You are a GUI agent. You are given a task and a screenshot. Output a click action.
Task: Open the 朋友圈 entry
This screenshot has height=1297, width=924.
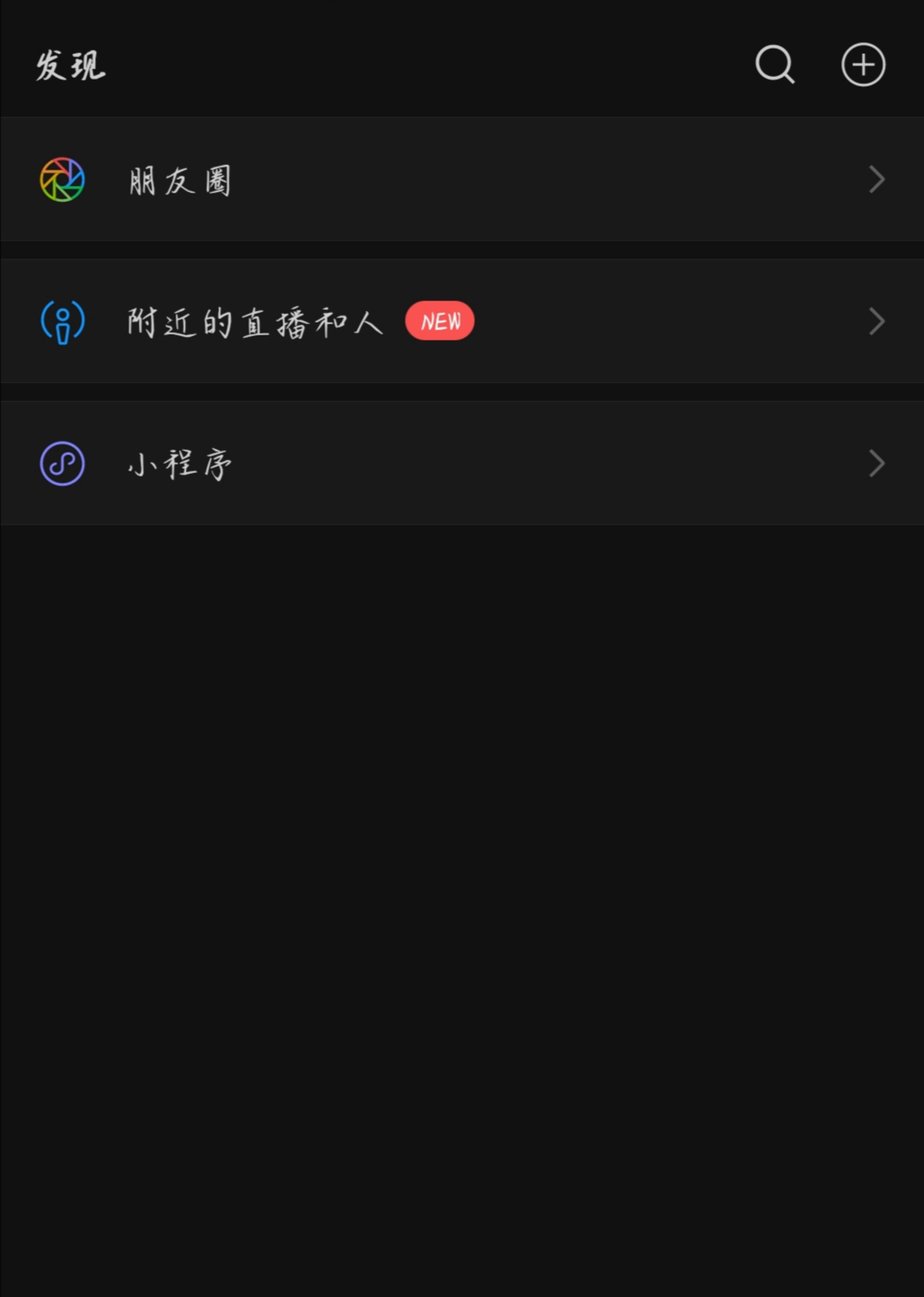(180, 180)
